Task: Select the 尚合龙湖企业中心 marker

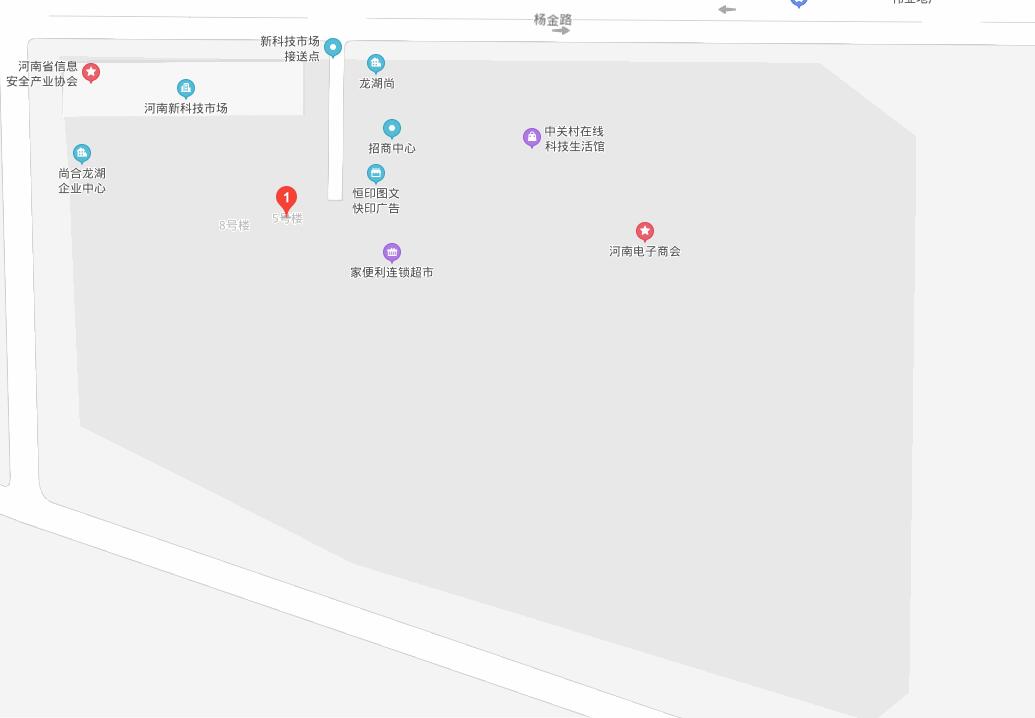Action: (82, 153)
